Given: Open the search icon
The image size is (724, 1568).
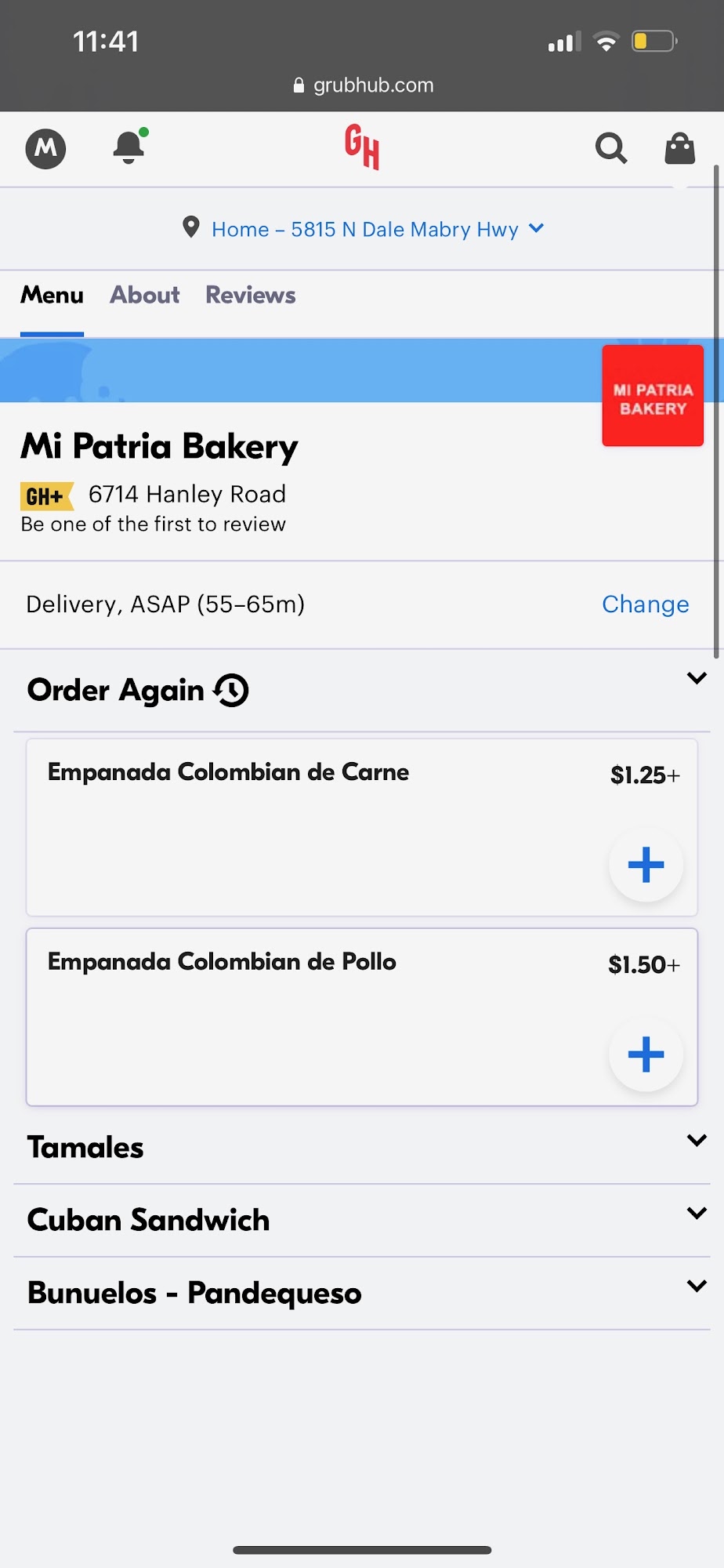Looking at the screenshot, I should [x=611, y=147].
